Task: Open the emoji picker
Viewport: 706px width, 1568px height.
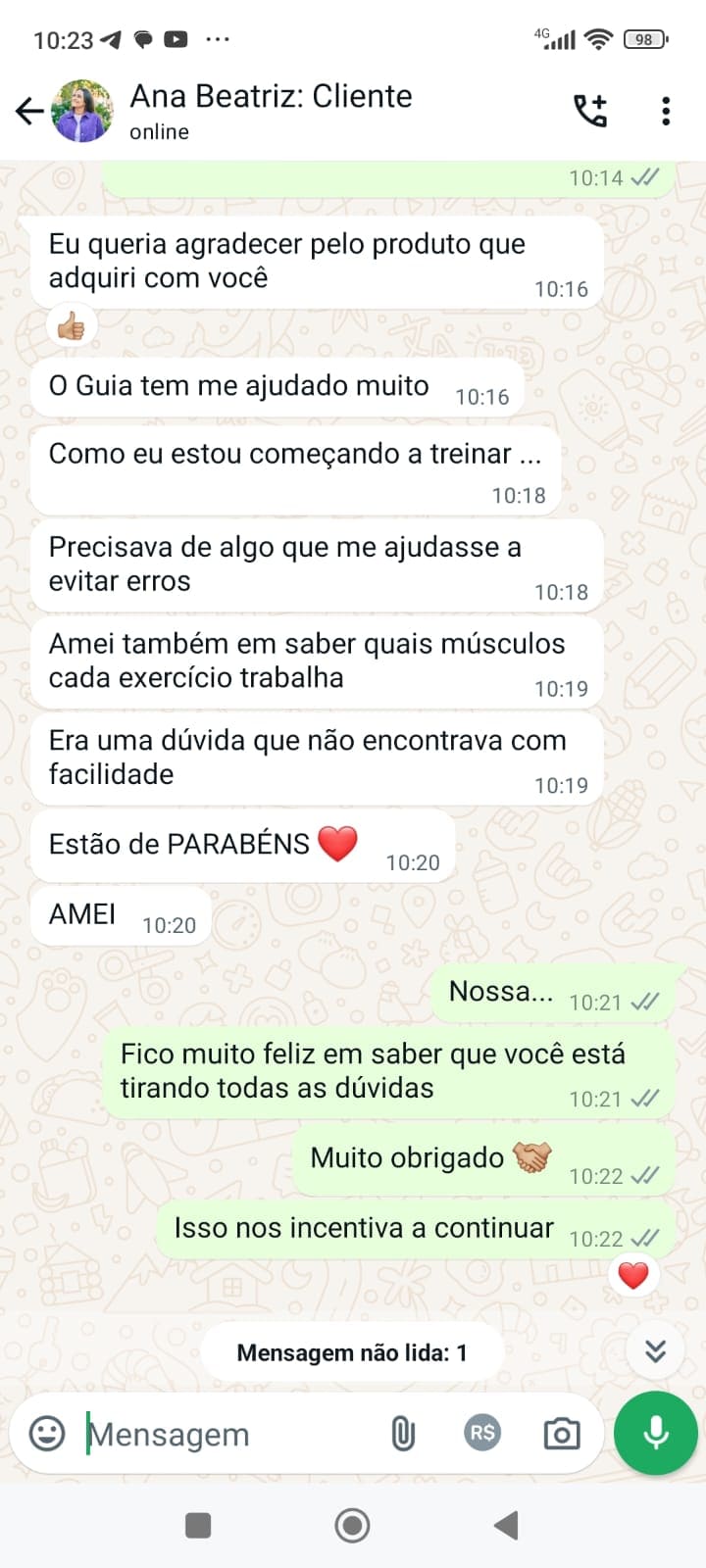Action: 47,1434
